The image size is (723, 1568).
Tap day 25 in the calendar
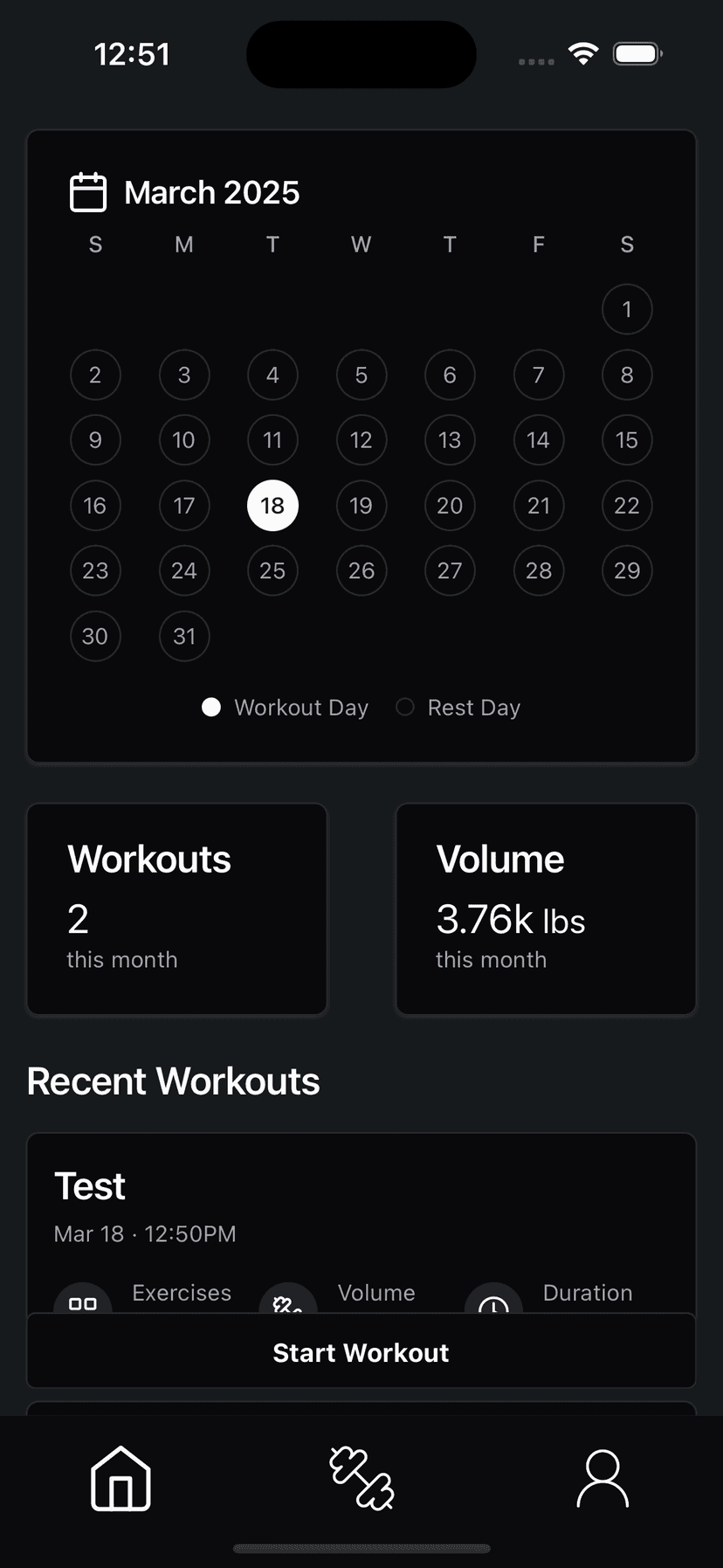coord(272,570)
